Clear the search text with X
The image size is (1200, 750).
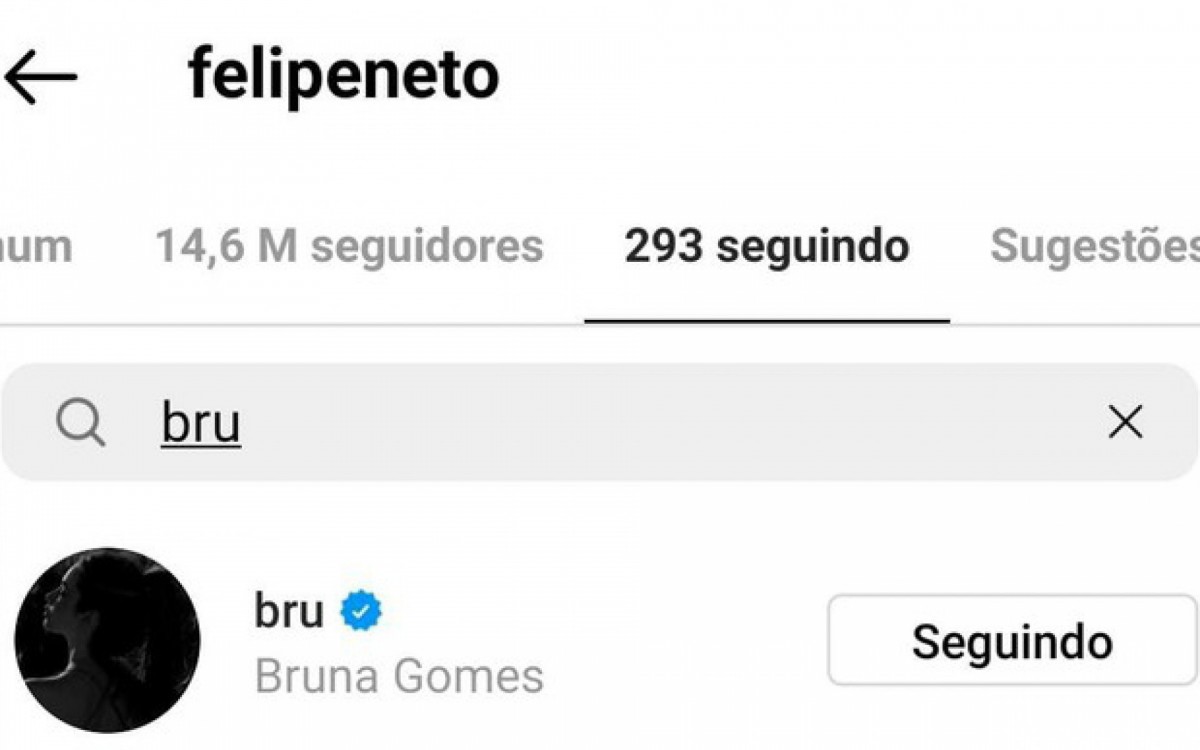1125,423
